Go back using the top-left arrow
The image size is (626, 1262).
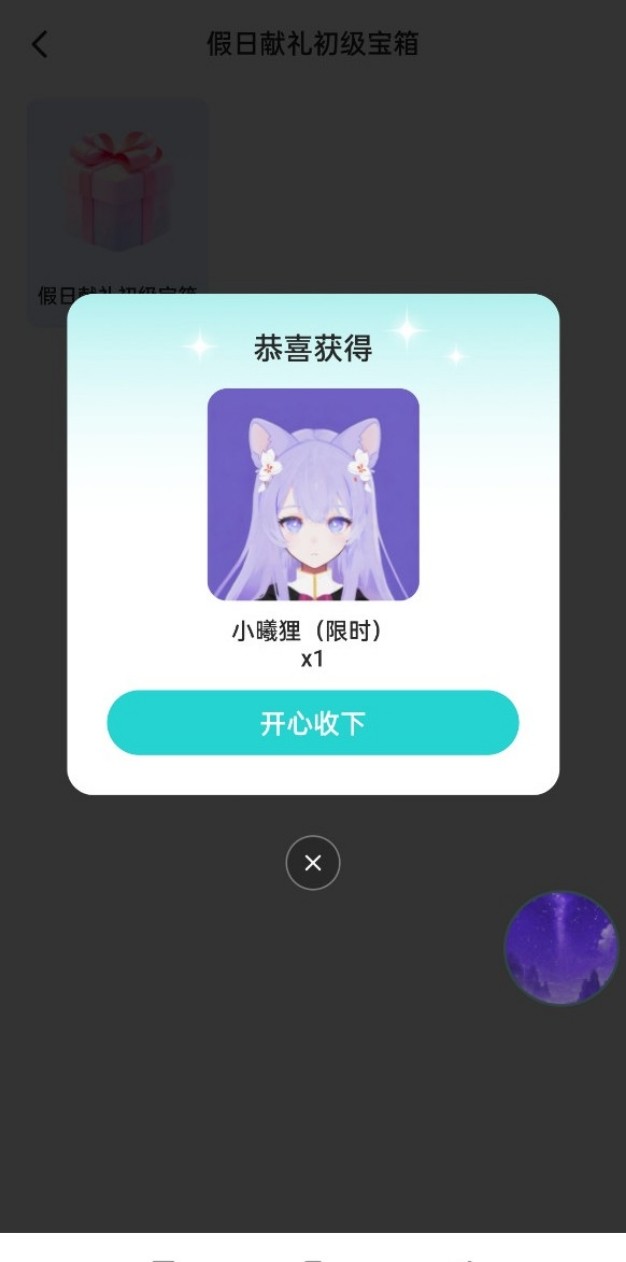(39, 44)
